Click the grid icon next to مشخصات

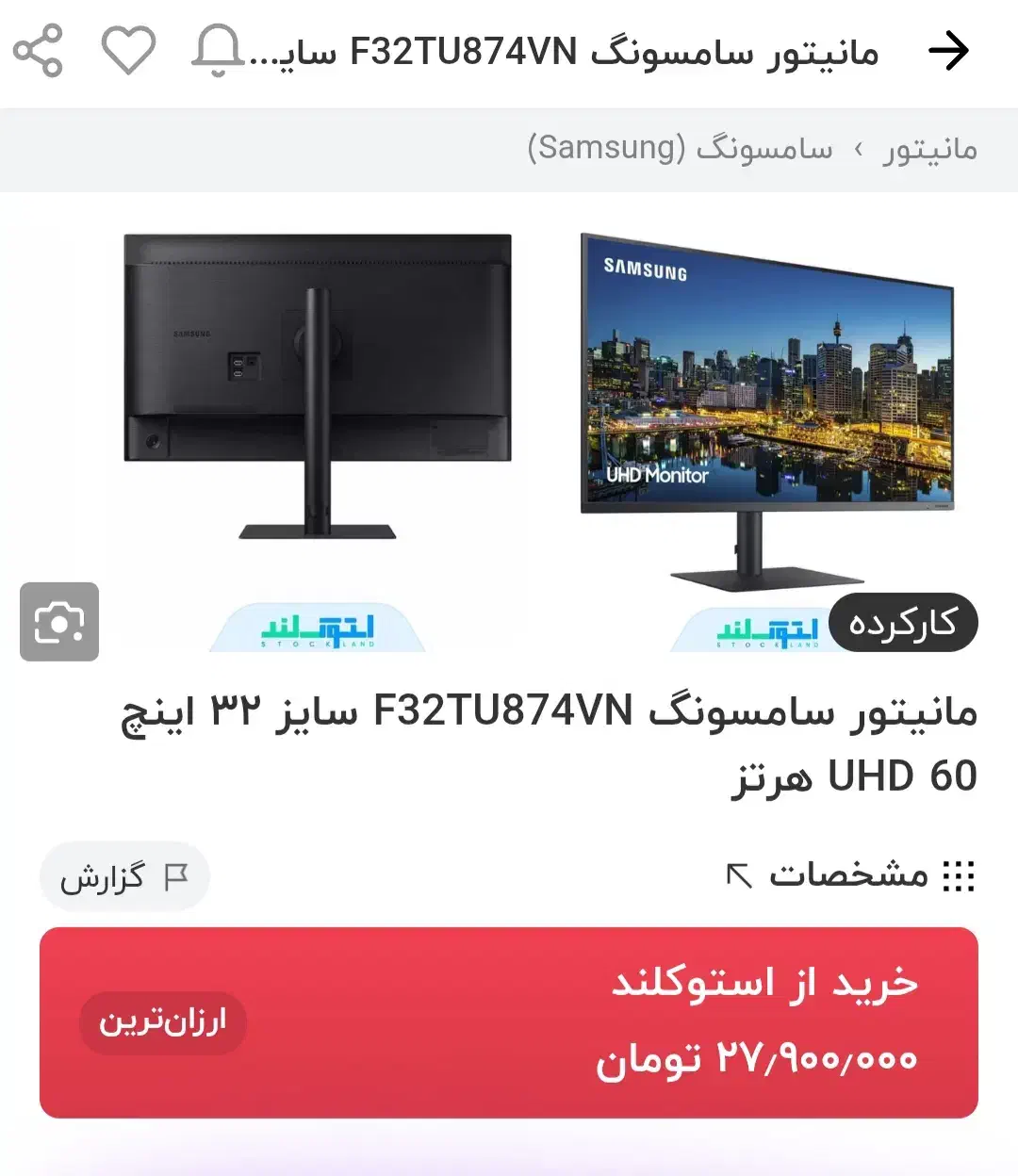961,876
